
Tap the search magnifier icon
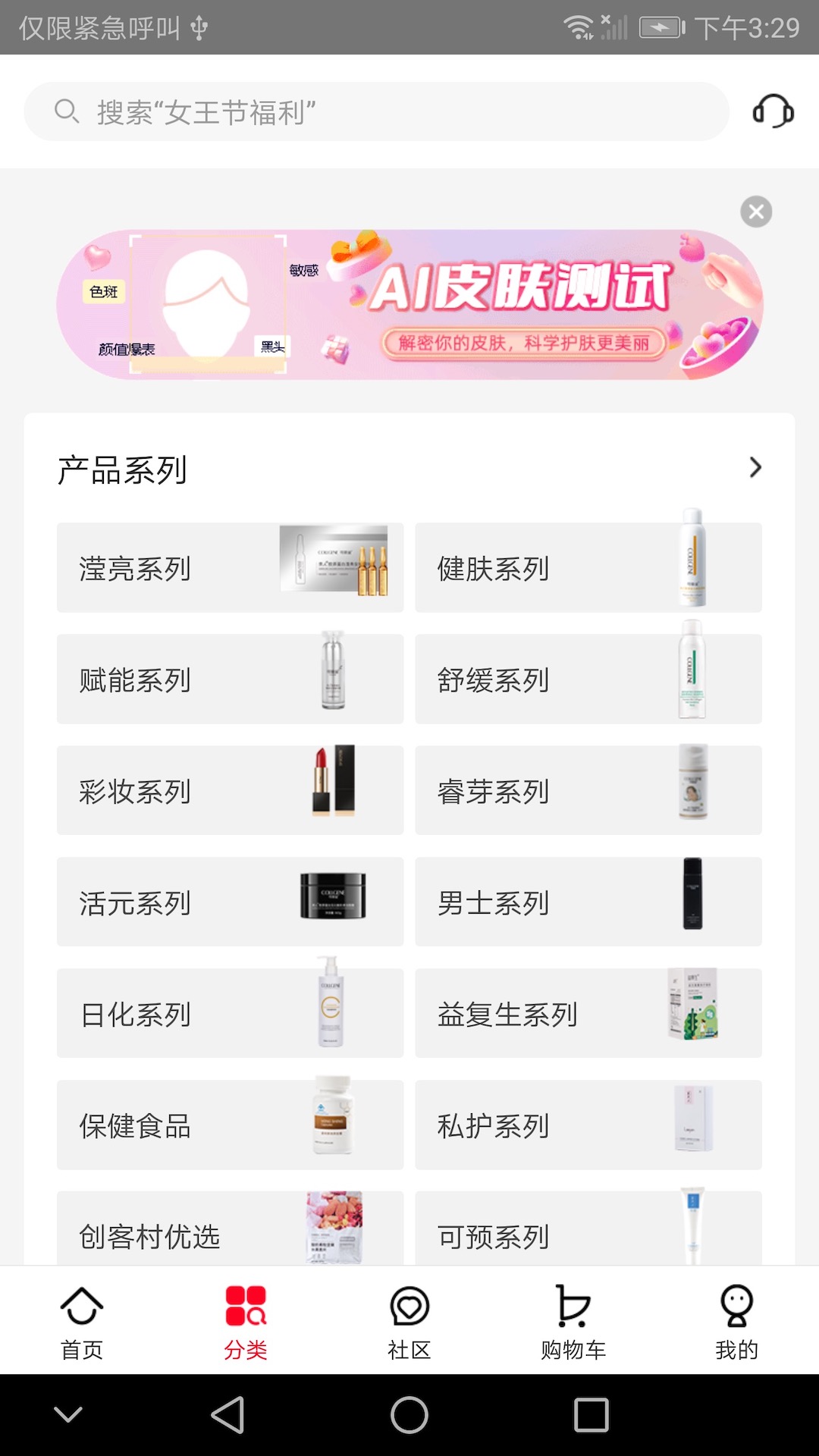67,111
